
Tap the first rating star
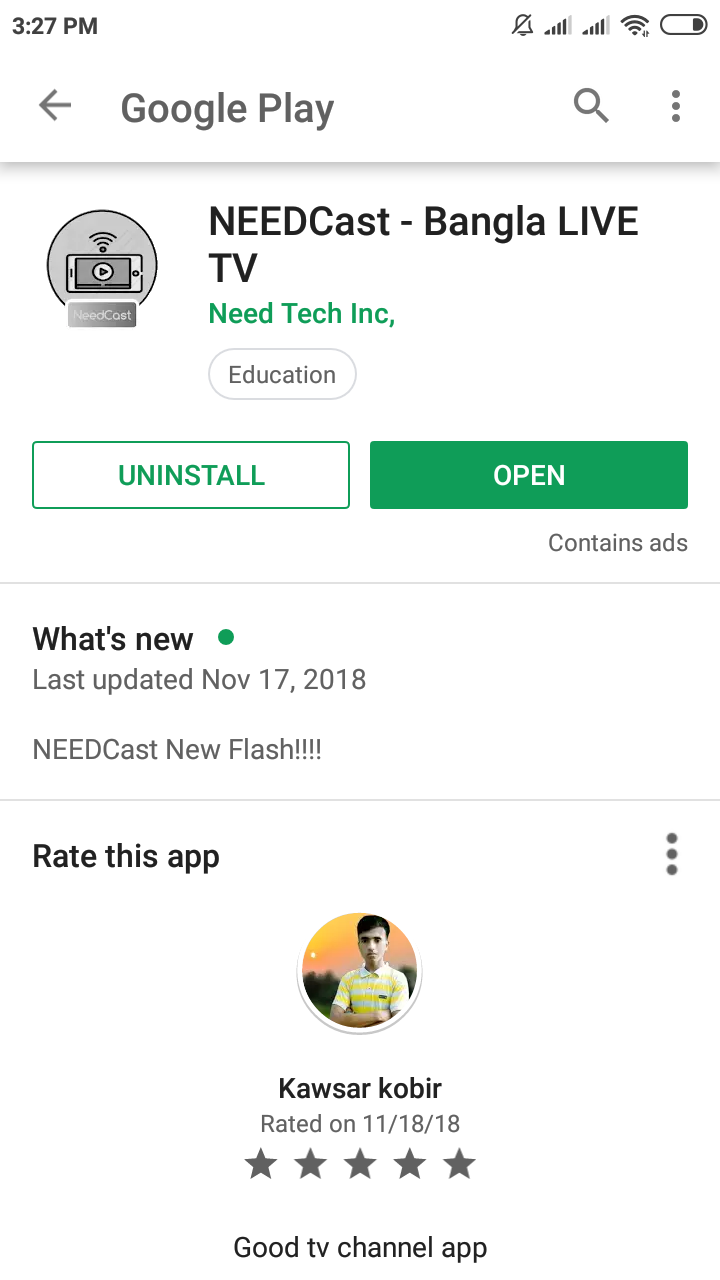click(261, 1164)
